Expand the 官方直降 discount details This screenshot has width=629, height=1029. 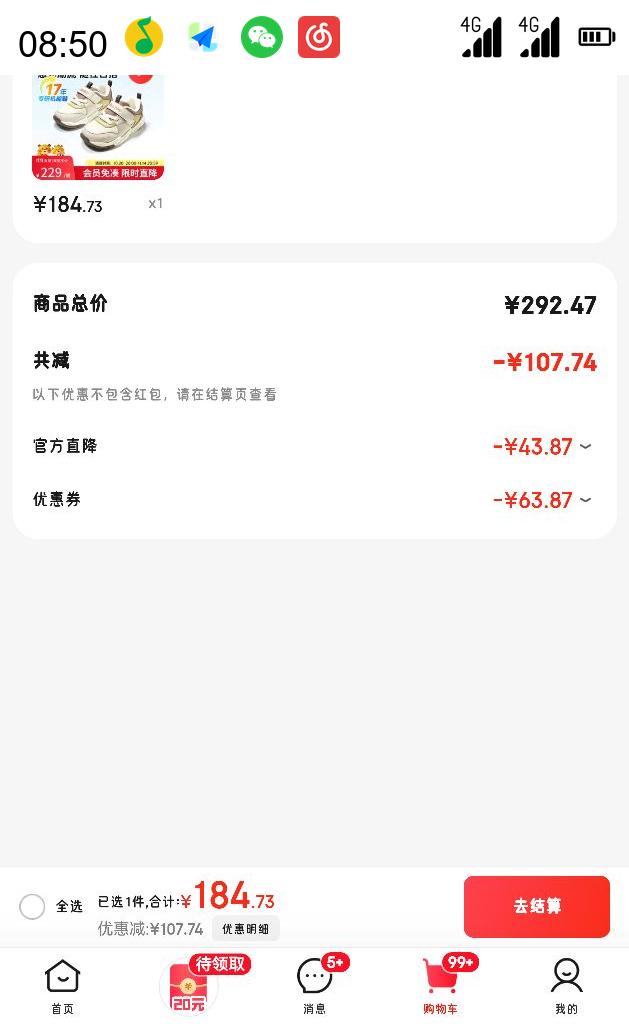click(x=585, y=447)
